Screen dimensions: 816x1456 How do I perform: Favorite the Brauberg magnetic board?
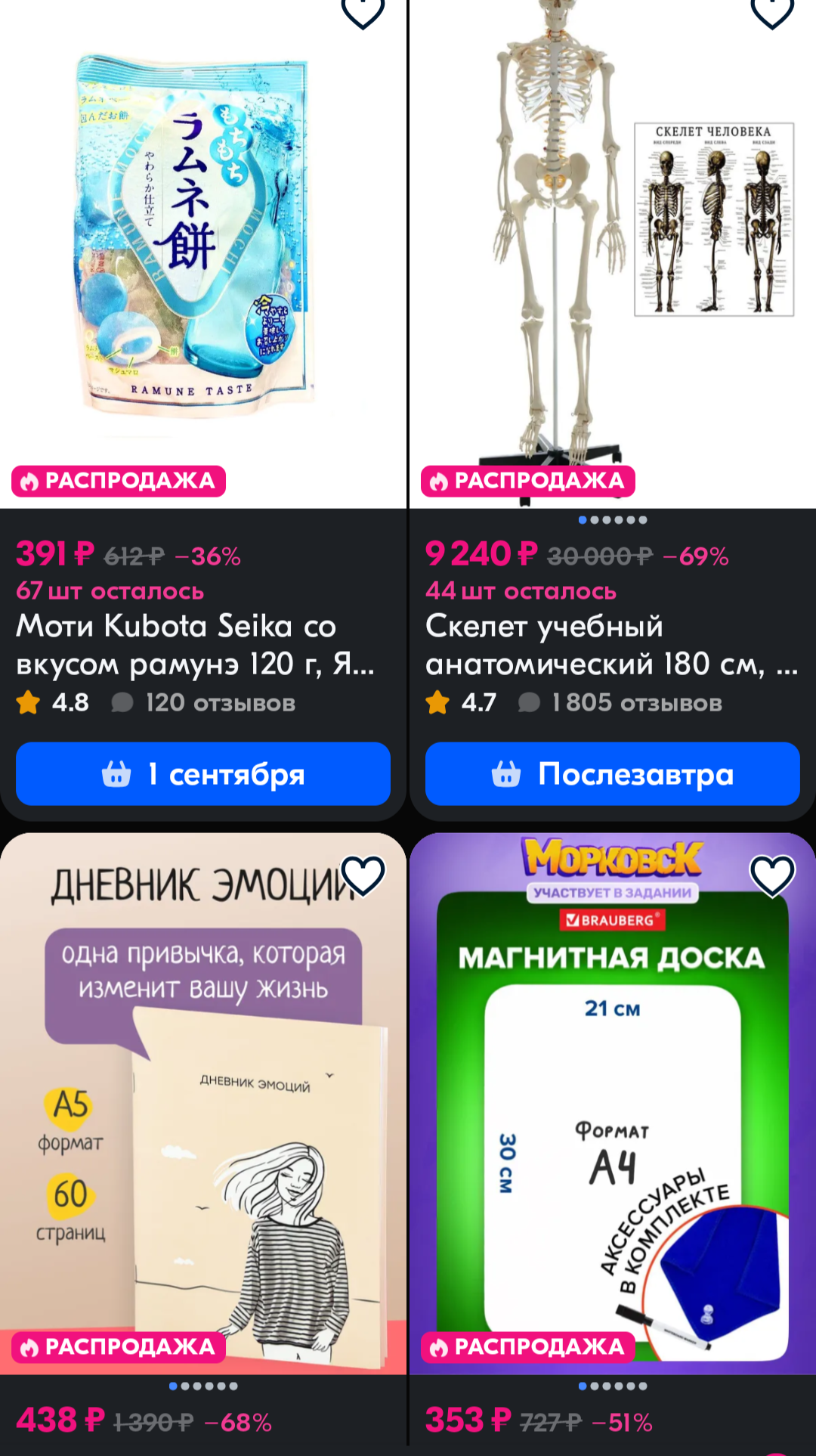[x=772, y=875]
